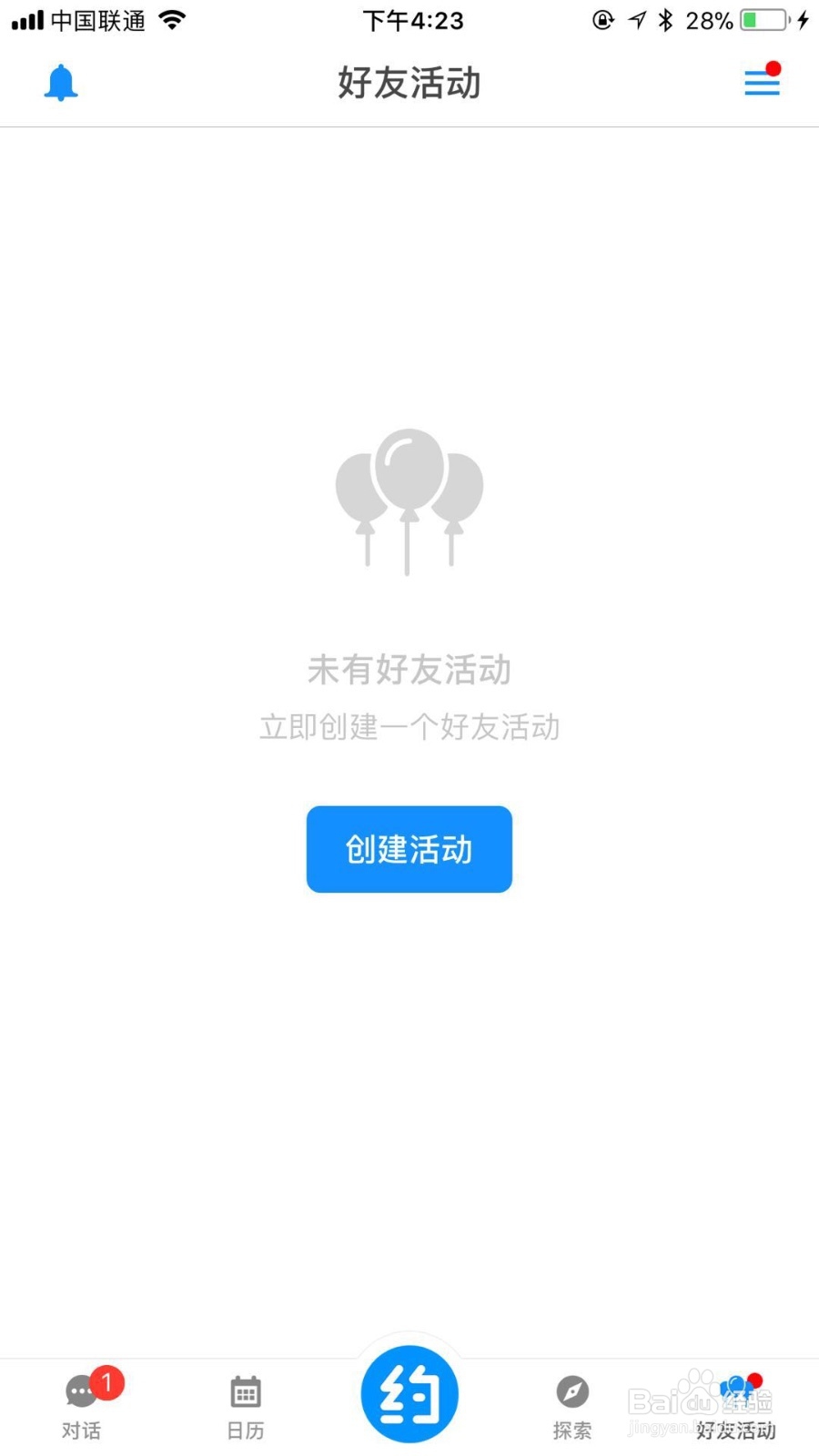Tap the central 约 circular button
Viewport: 819px width, 1456px height.
(409, 1392)
